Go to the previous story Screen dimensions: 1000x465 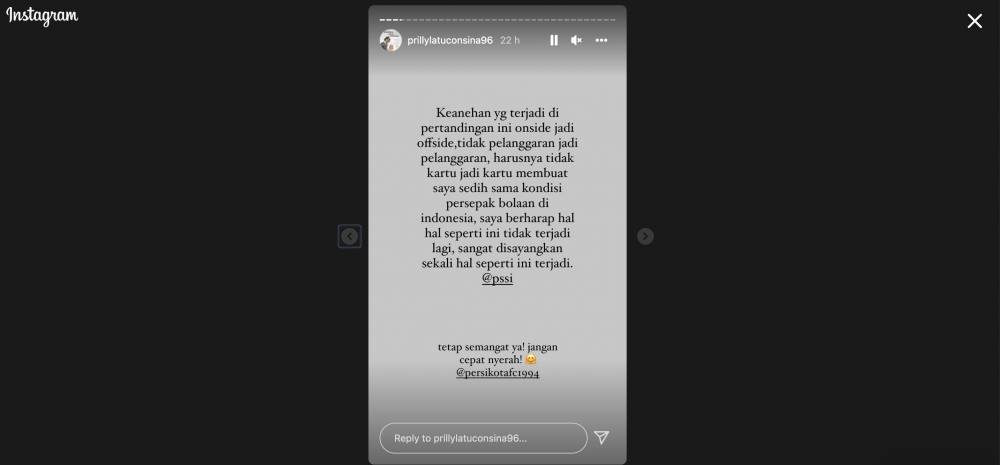(x=349, y=236)
